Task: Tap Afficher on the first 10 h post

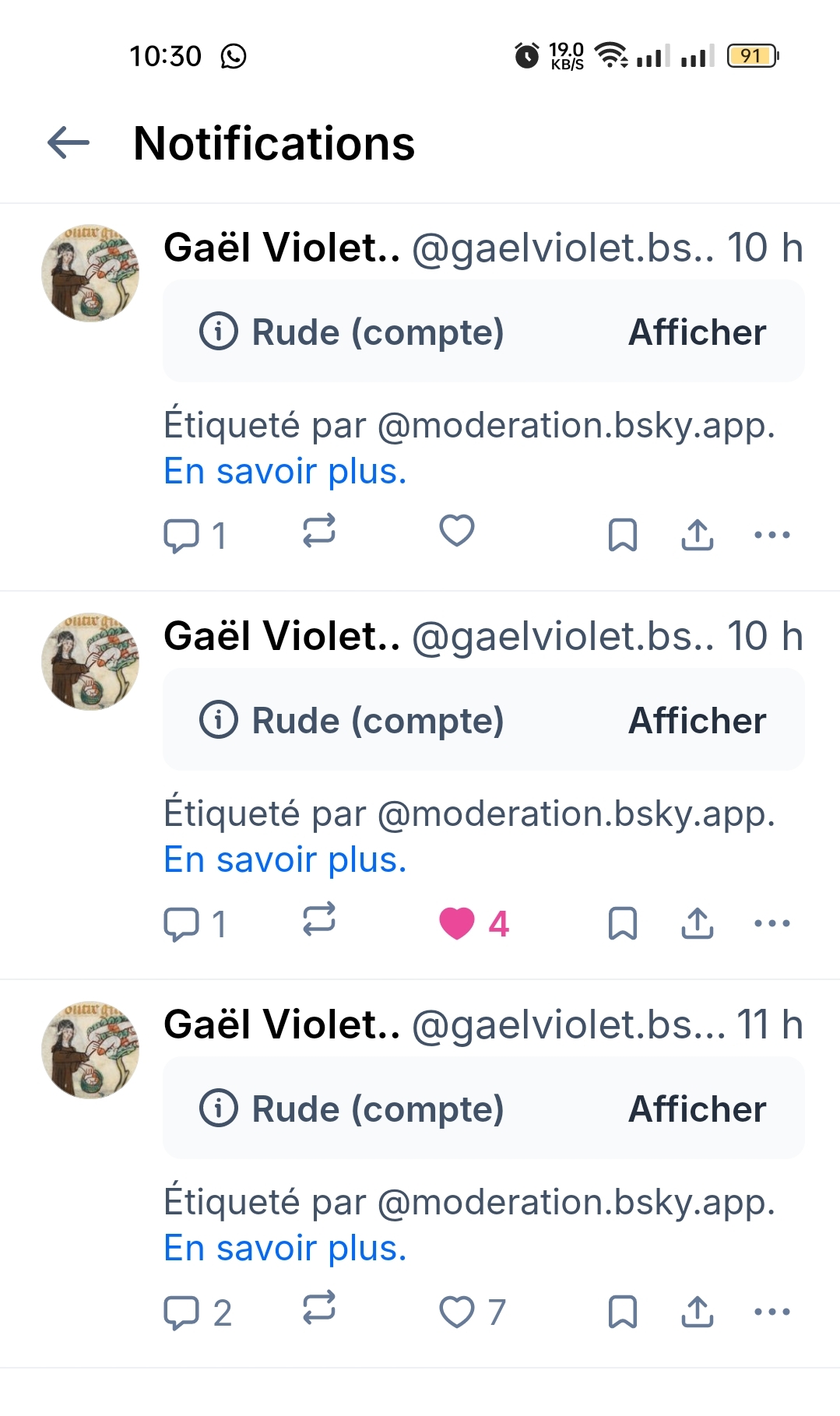Action: point(697,332)
